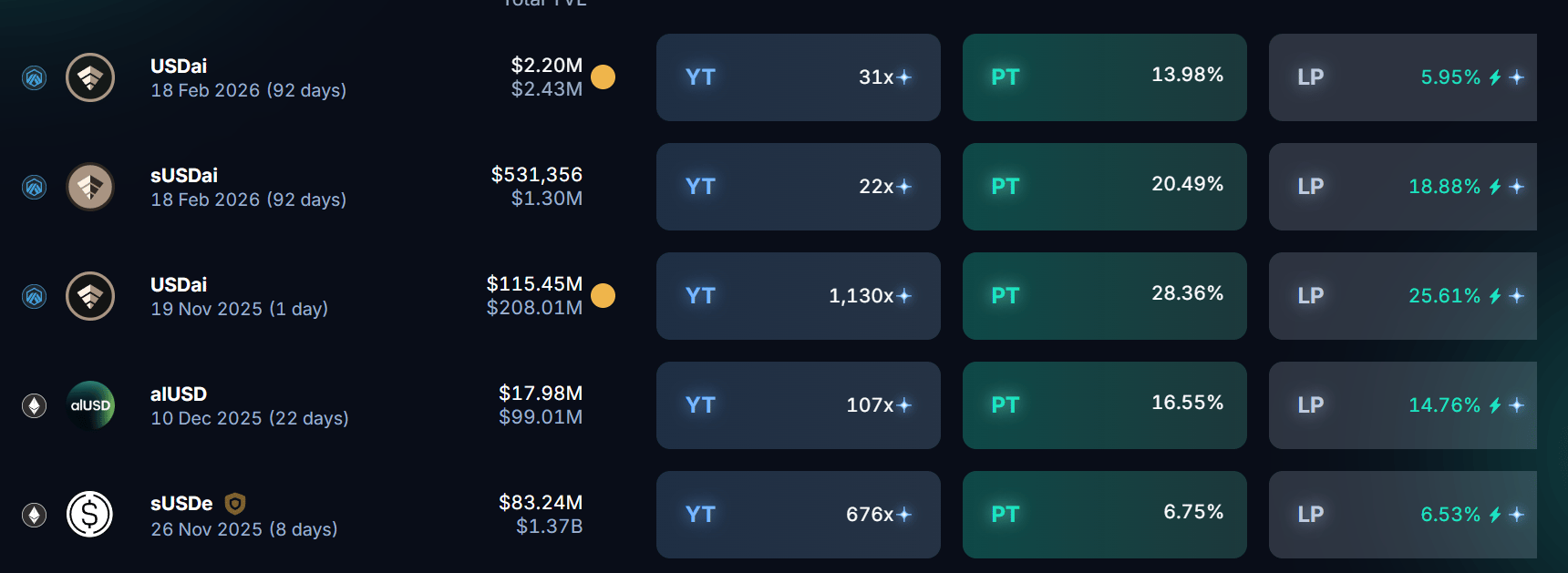The height and width of the screenshot is (573, 1568).
Task: Select YT 1,130x for USDai 19 Nov 2025
Action: [x=798, y=296]
